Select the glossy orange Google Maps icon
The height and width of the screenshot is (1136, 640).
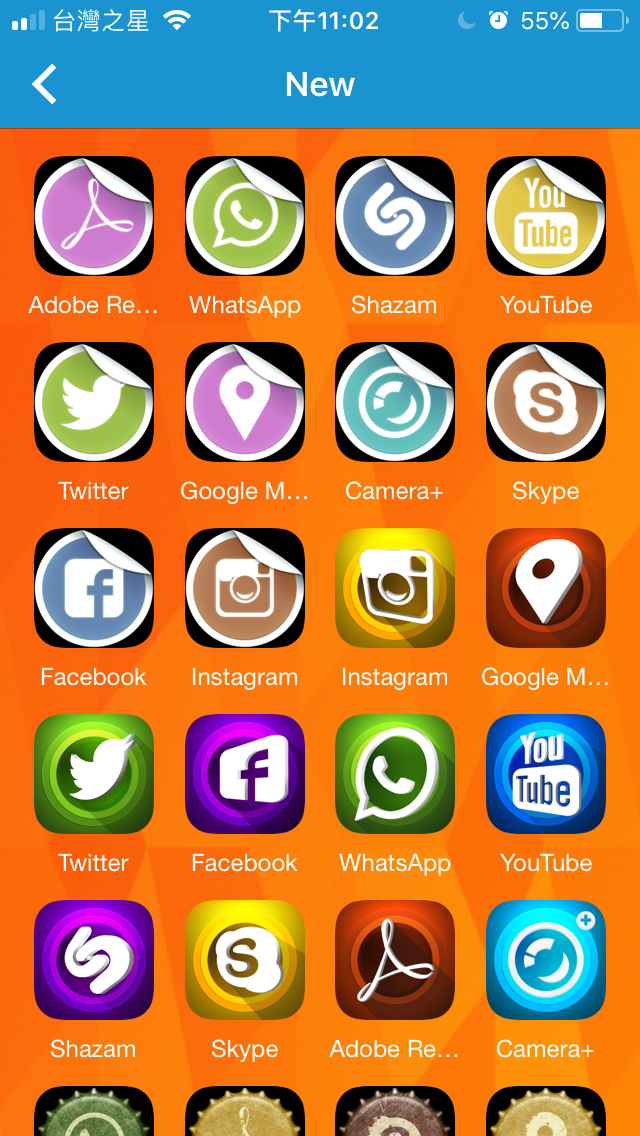tap(546, 588)
